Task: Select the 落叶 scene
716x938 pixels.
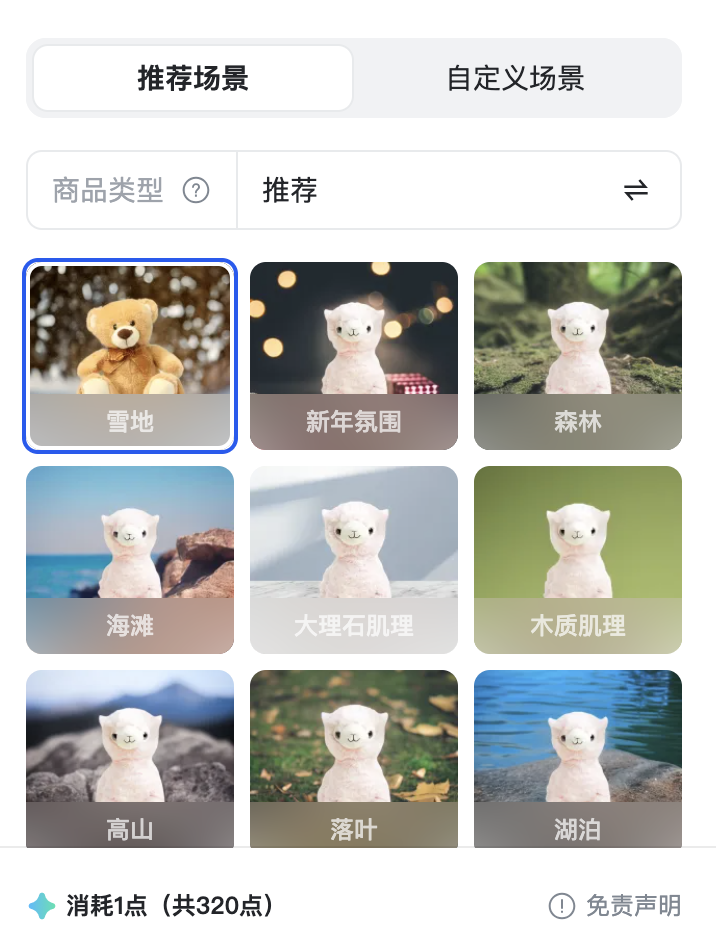Action: pyautogui.click(x=354, y=757)
